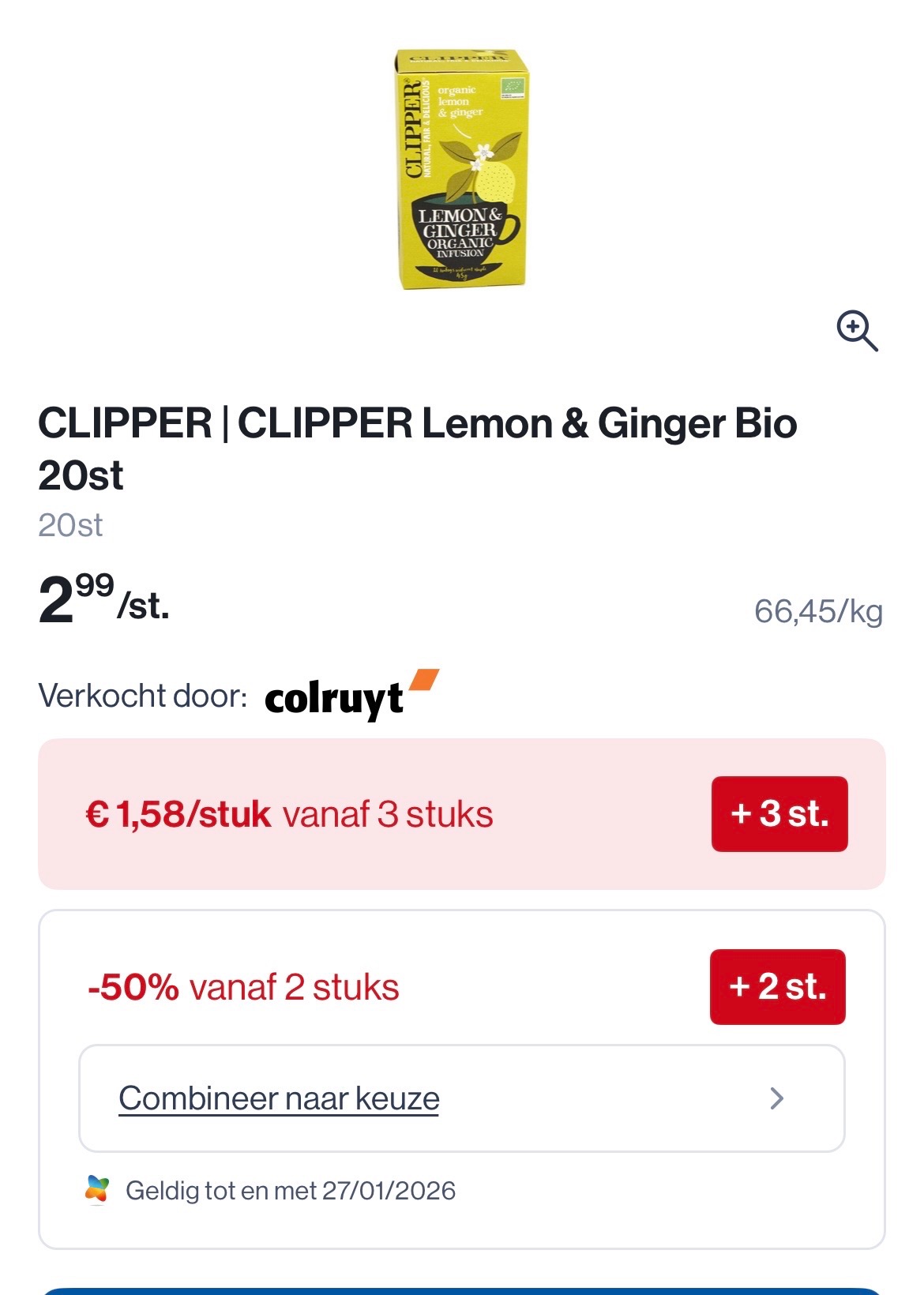The image size is (924, 1295).
Task: Open the Combineer naar keuze link
Action: [279, 1098]
